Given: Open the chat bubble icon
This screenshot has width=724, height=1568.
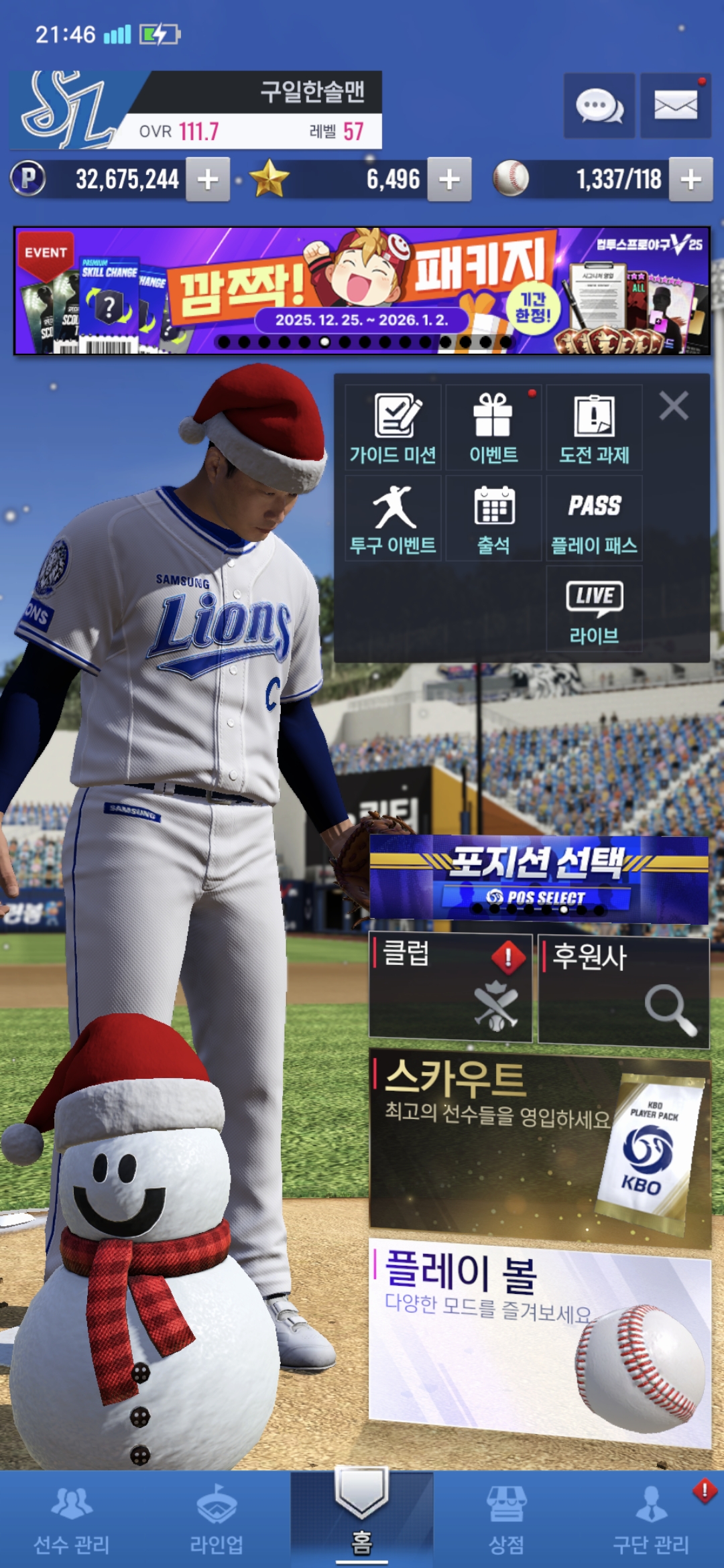Looking at the screenshot, I should pos(599,106).
